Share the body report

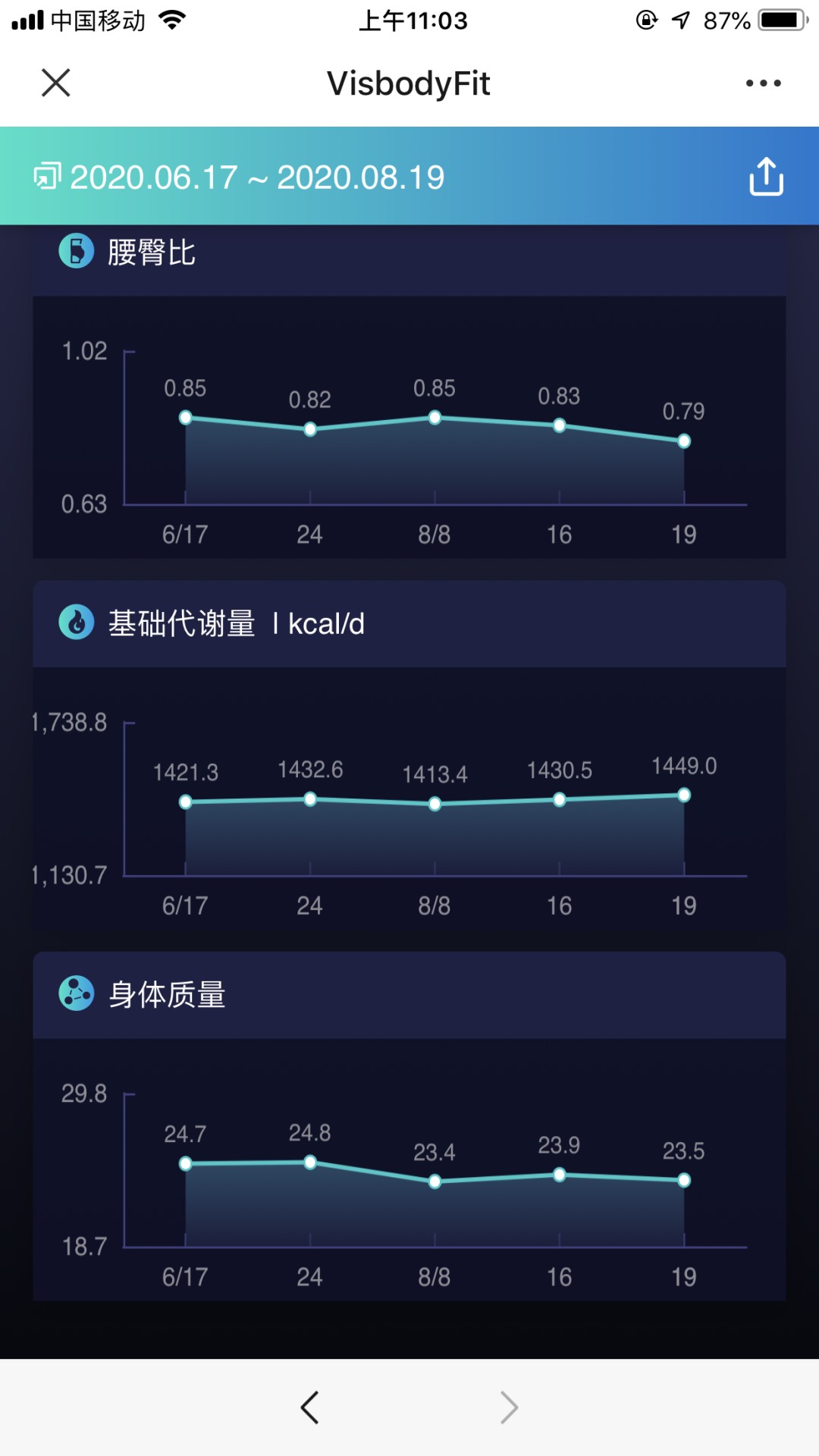point(766,177)
